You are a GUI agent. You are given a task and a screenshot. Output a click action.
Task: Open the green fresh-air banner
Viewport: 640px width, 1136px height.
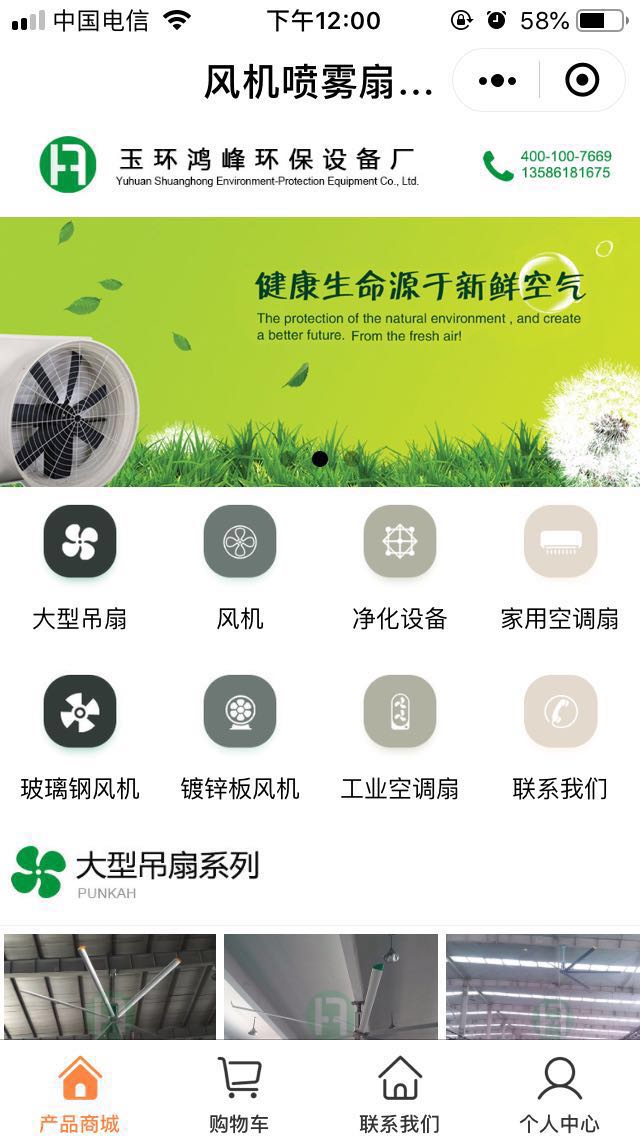[x=320, y=350]
